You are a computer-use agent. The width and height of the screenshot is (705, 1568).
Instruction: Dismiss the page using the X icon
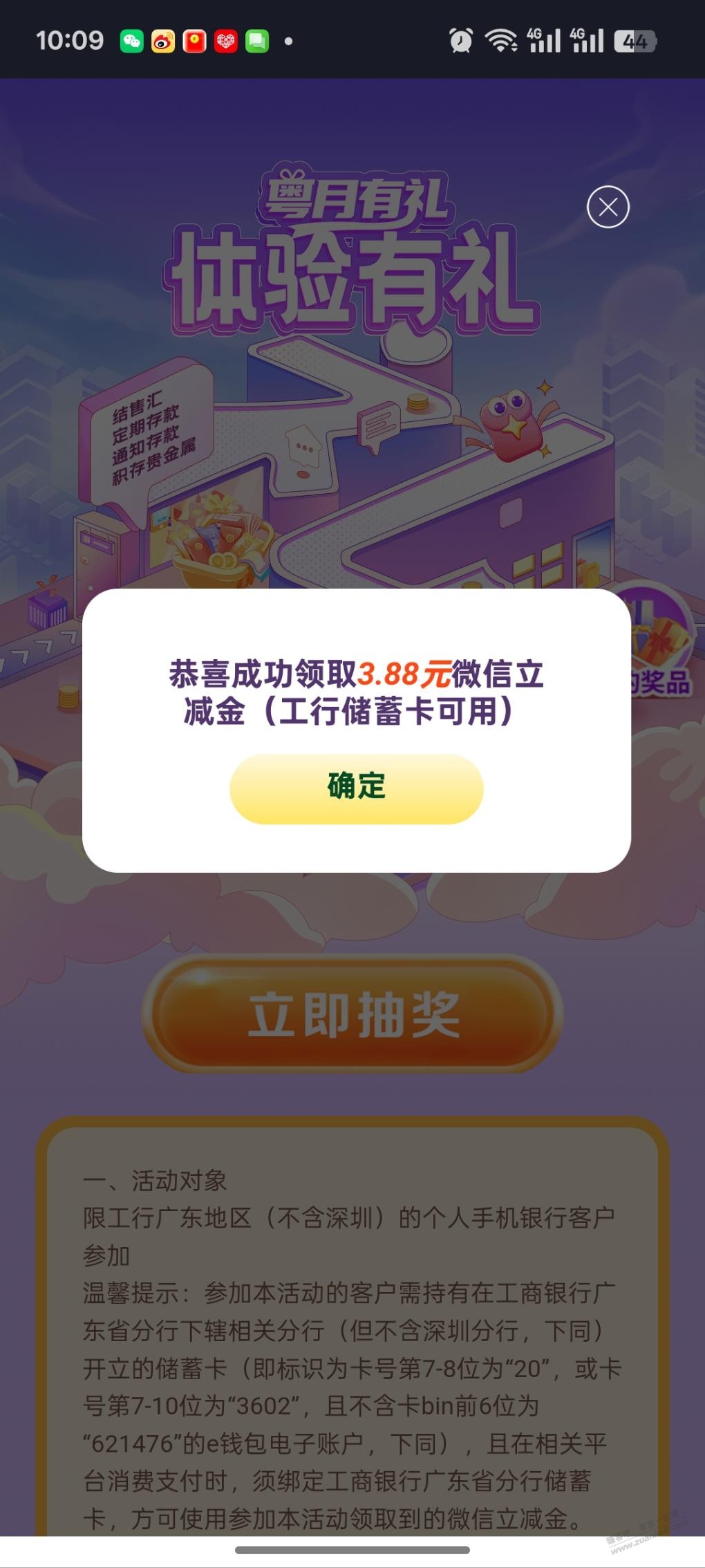tap(608, 207)
